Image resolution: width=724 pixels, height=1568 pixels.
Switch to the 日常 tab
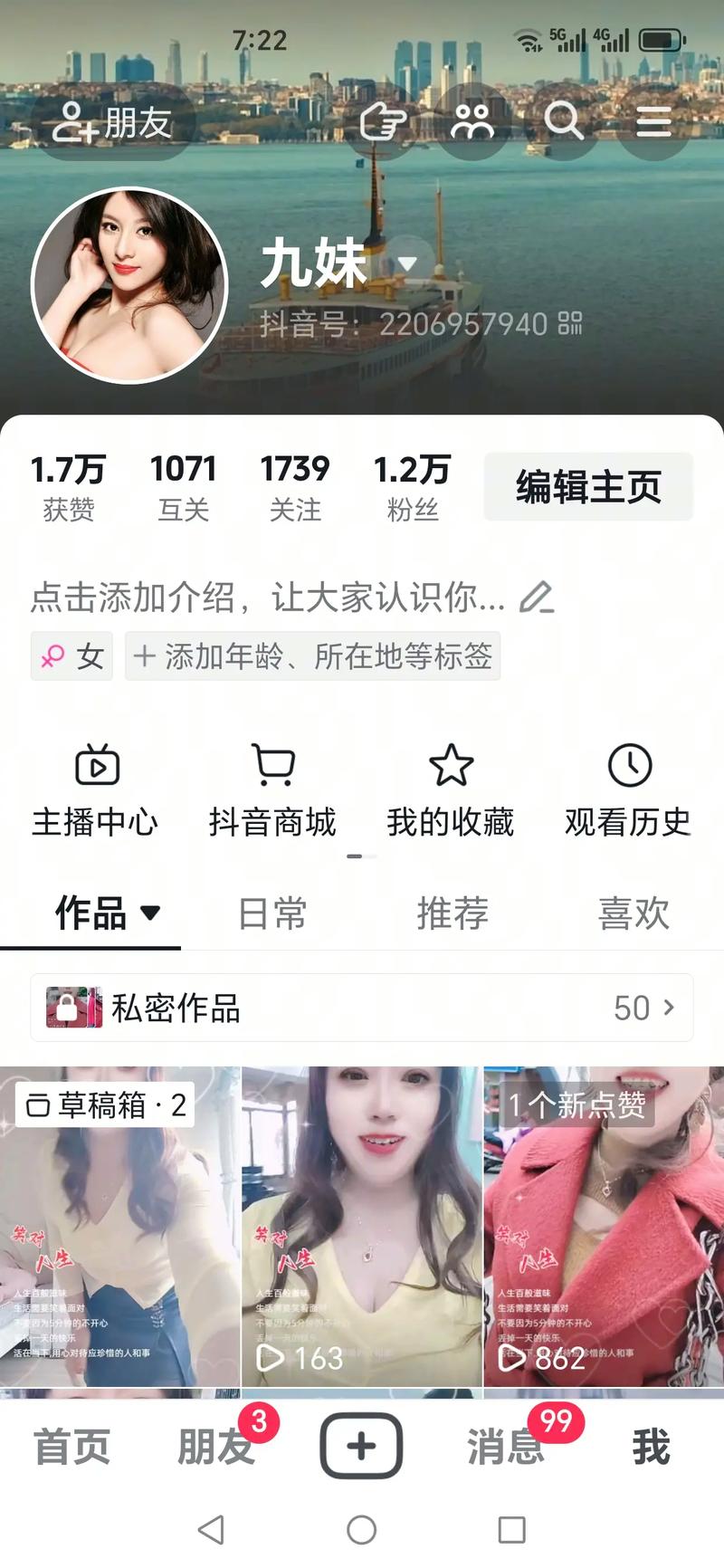click(271, 913)
